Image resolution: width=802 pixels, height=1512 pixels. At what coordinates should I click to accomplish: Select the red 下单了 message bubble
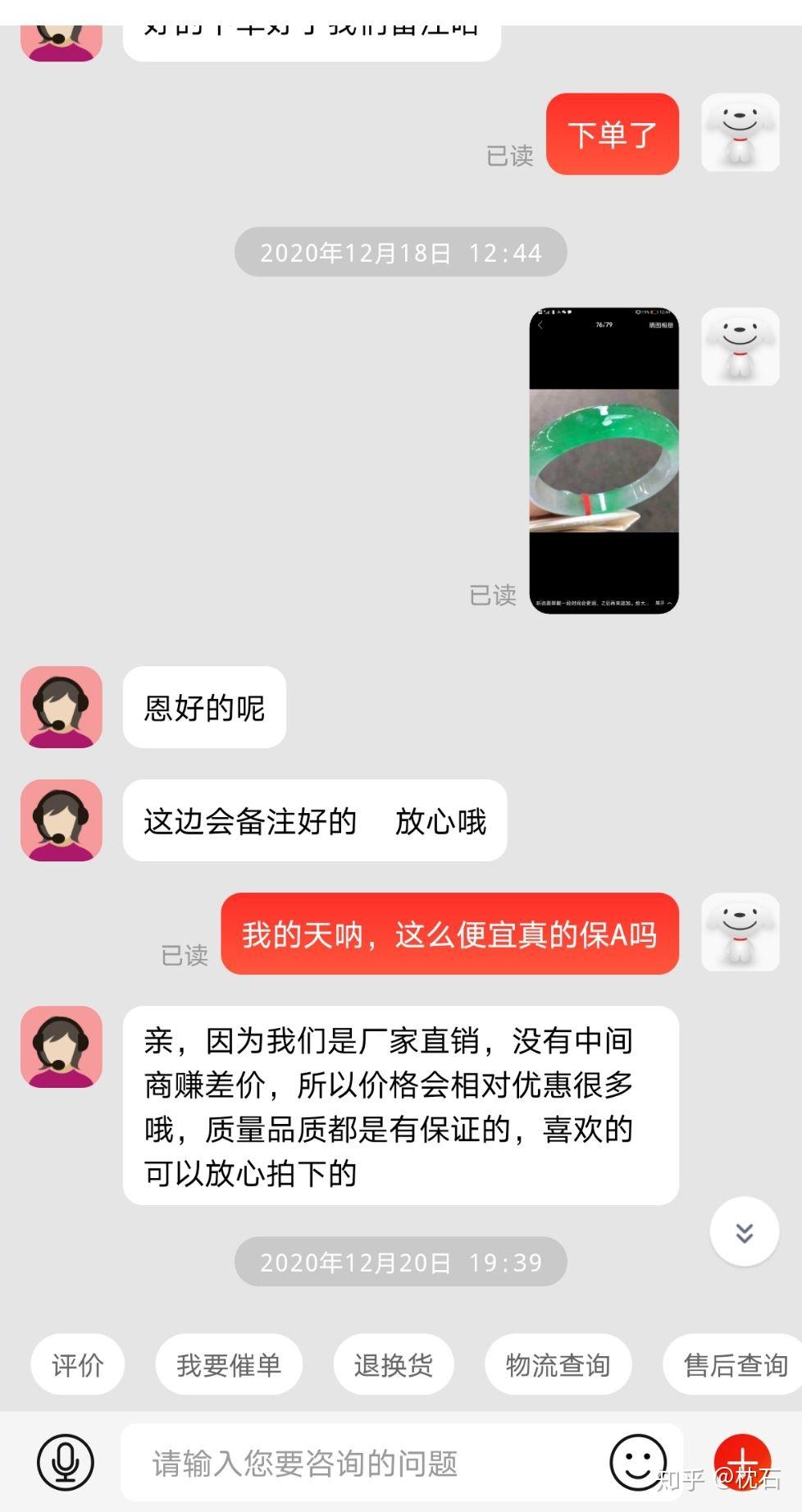click(x=613, y=134)
